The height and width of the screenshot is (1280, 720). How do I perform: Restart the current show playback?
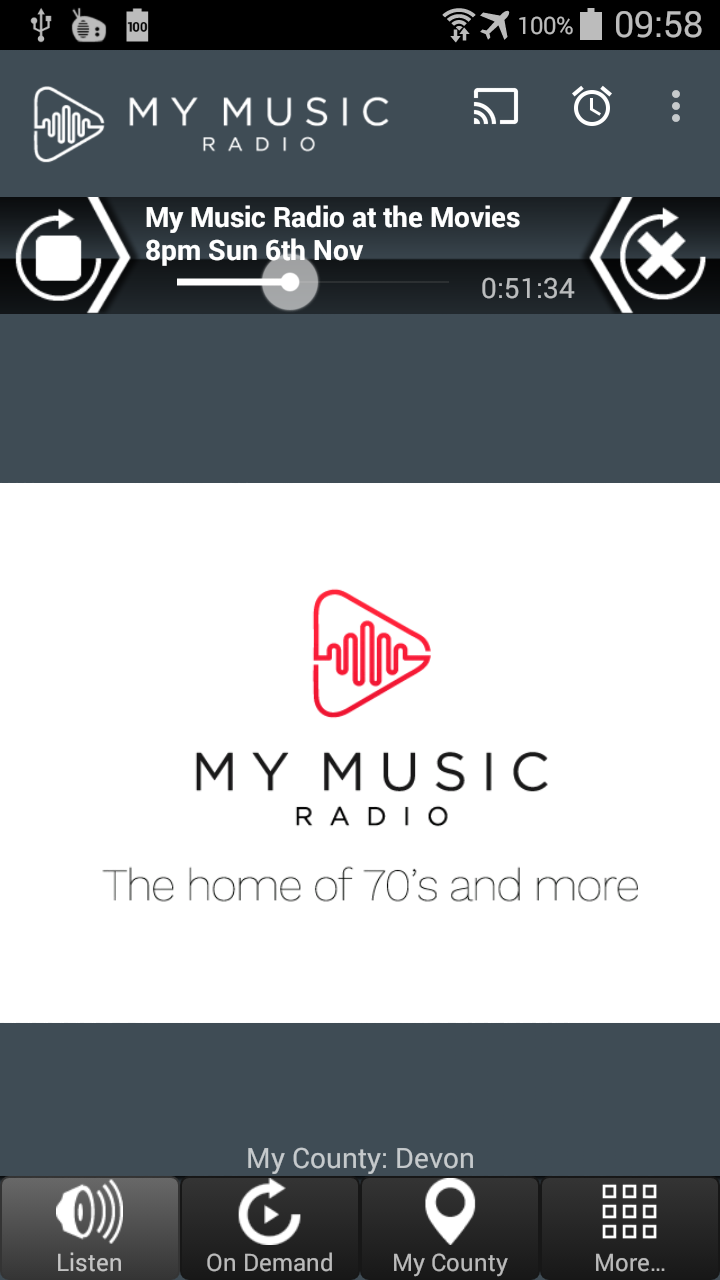point(57,255)
